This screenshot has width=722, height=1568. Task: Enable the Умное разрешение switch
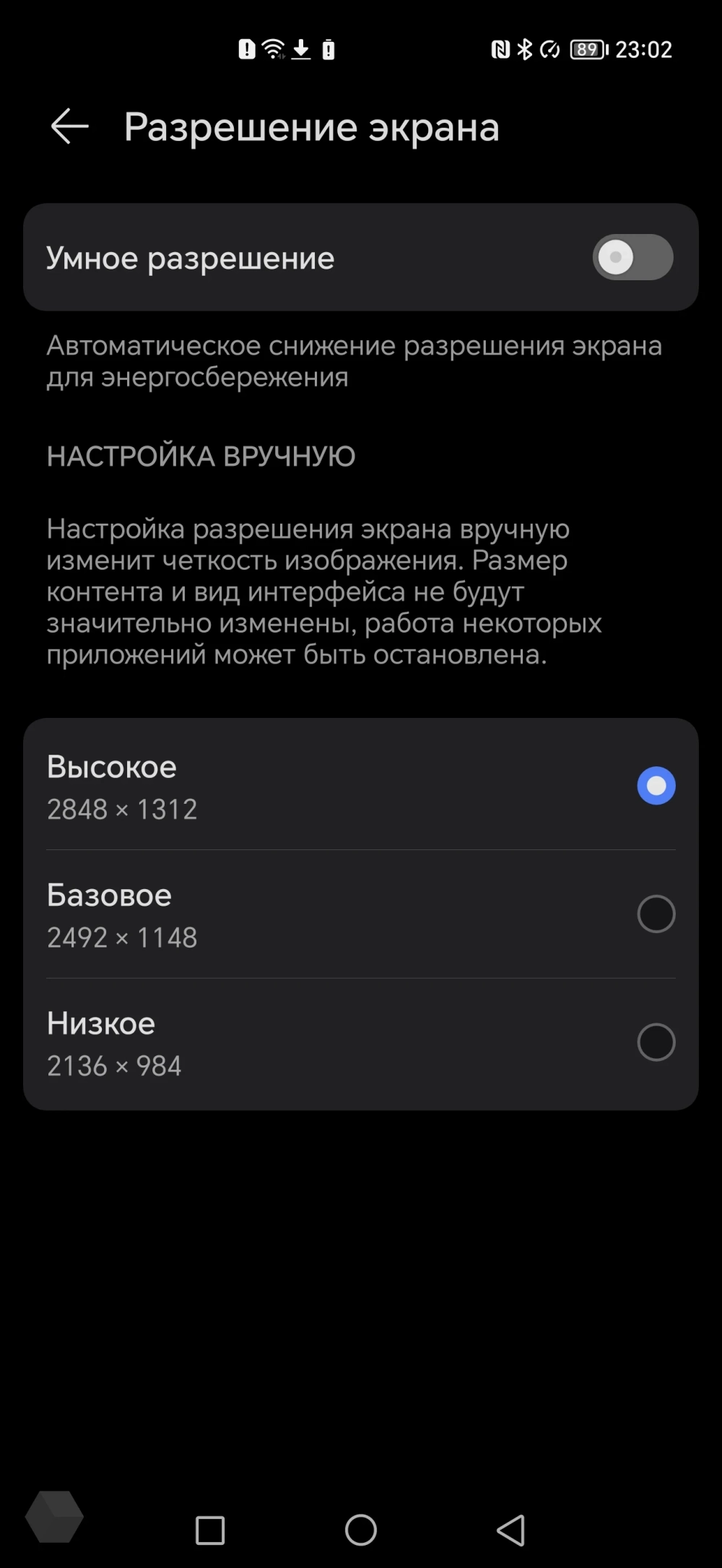pyautogui.click(x=632, y=258)
